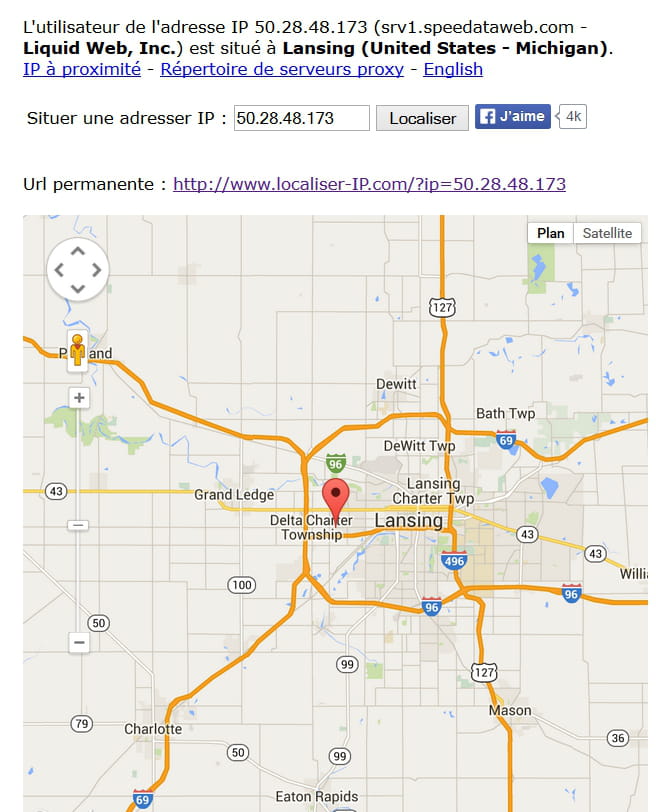Open Répertoire de serveurs proxy link
Screen dimensions: 656x812
282,69
